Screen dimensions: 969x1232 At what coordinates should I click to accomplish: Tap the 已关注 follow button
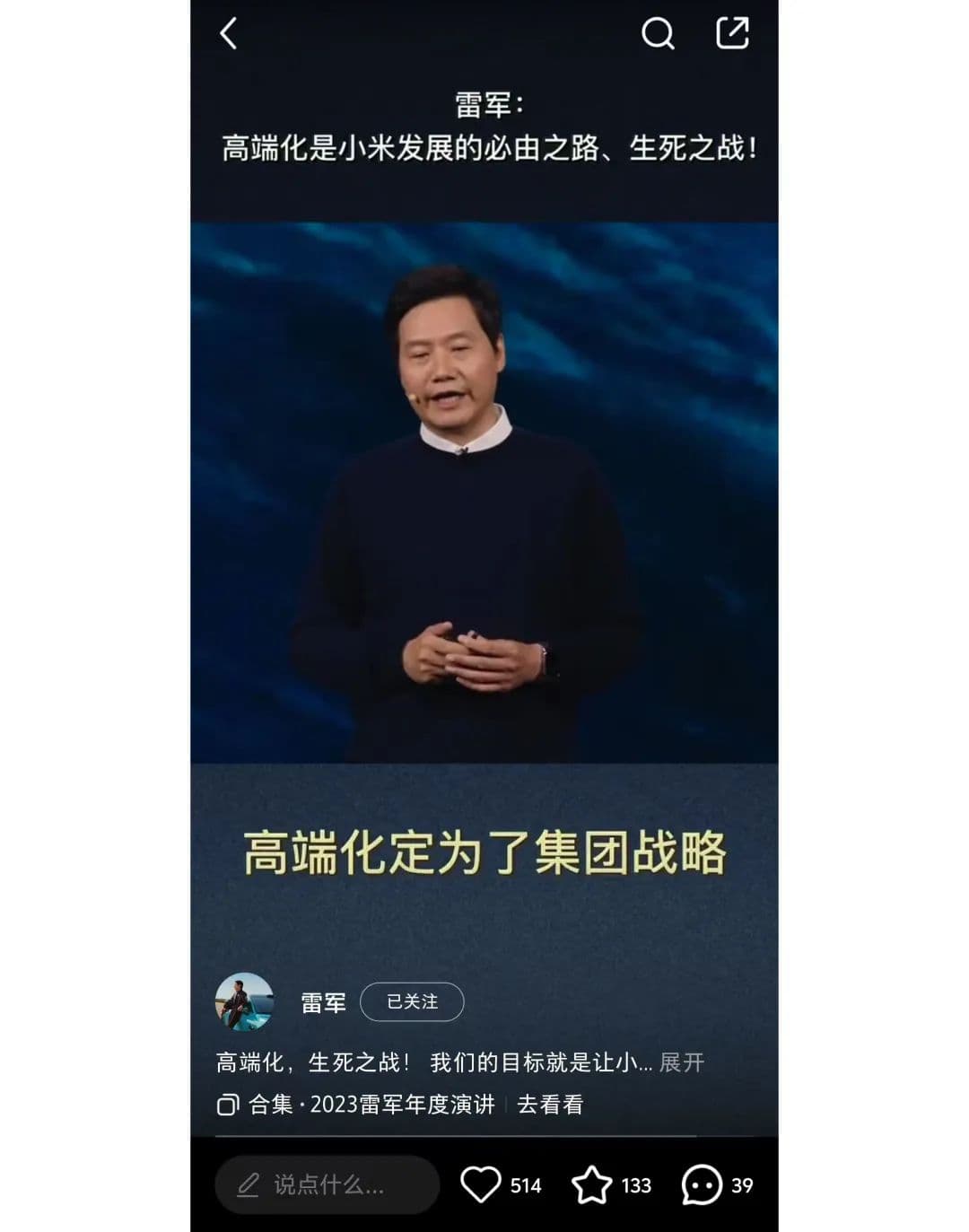coord(412,1001)
